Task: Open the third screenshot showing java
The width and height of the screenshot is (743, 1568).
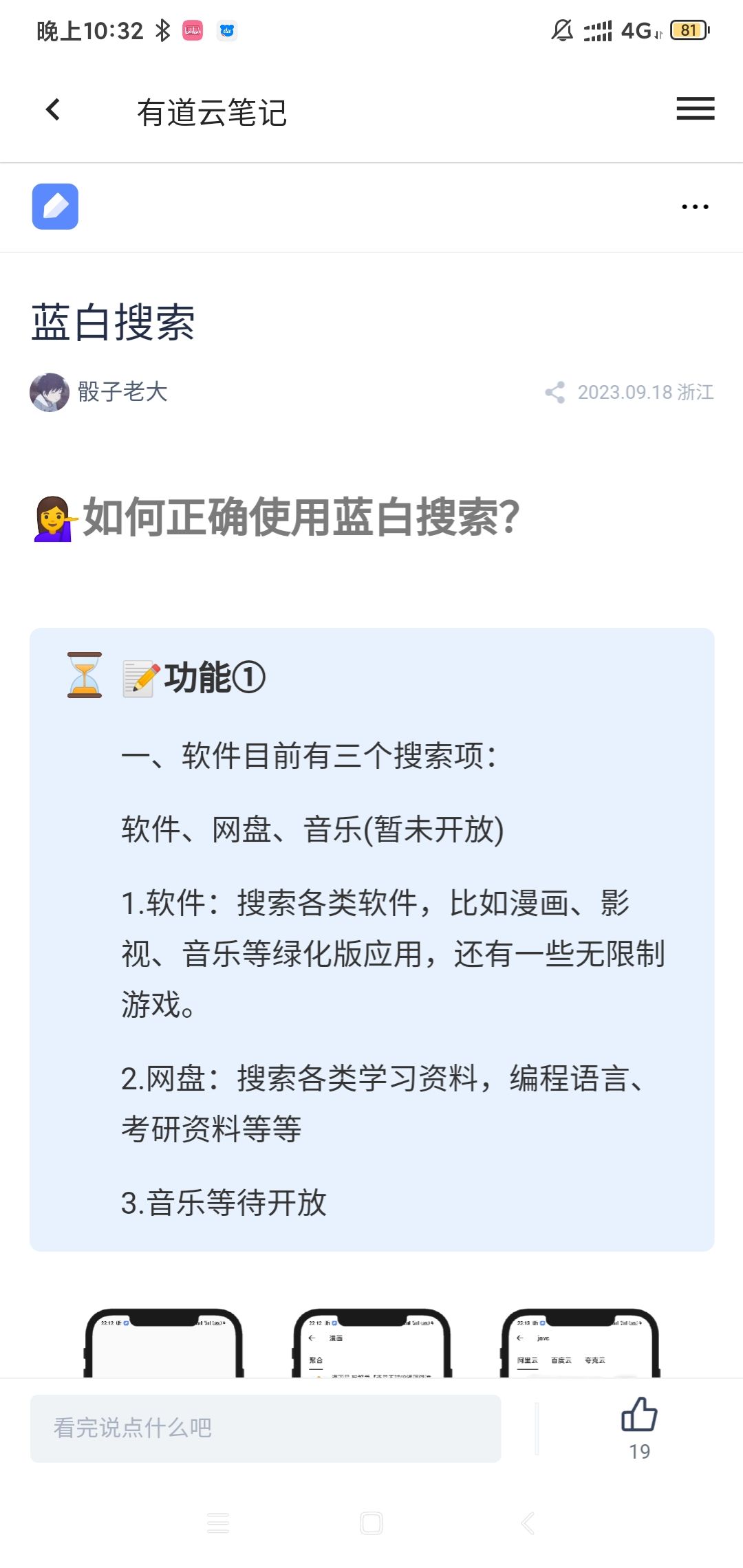Action: coord(580,1344)
